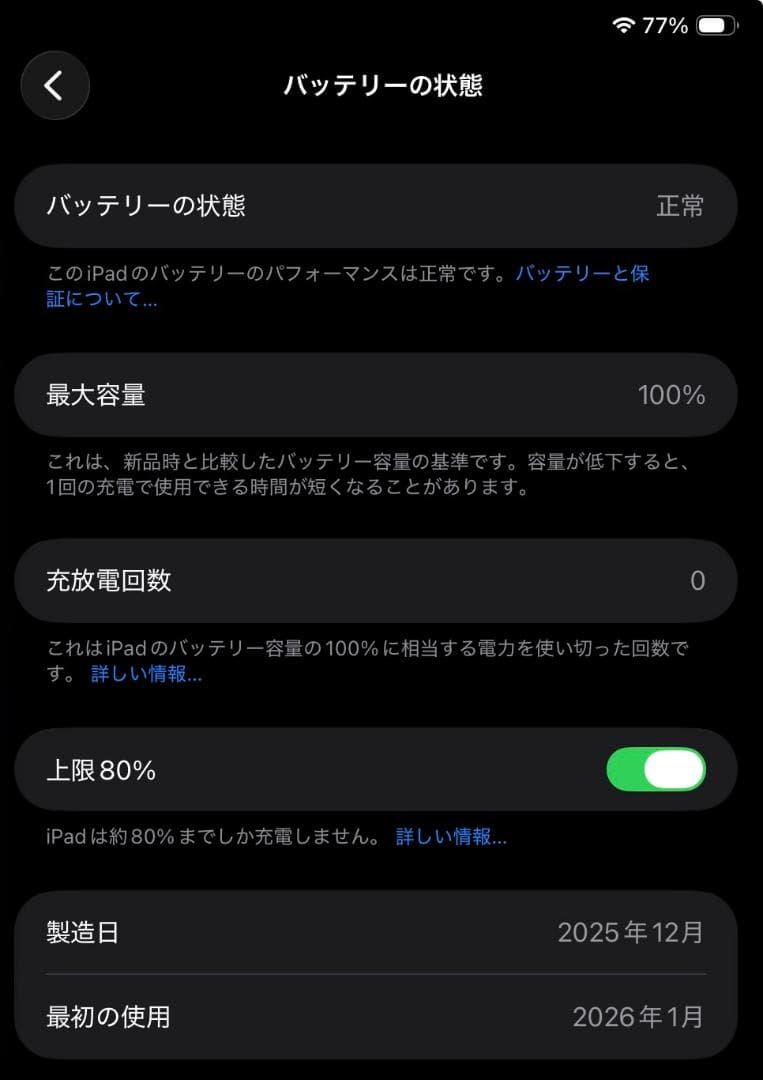This screenshot has height=1080, width=763.
Task: Open the バッテリーと保証について link
Action: 579,272
